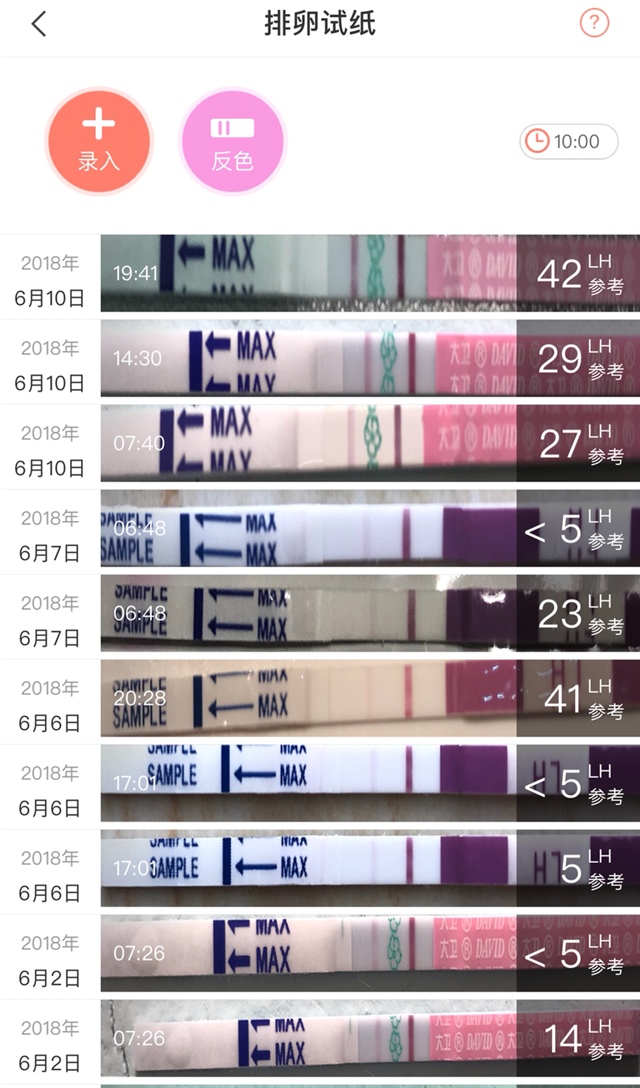Open the June 2 record showing LH <5

(369, 957)
